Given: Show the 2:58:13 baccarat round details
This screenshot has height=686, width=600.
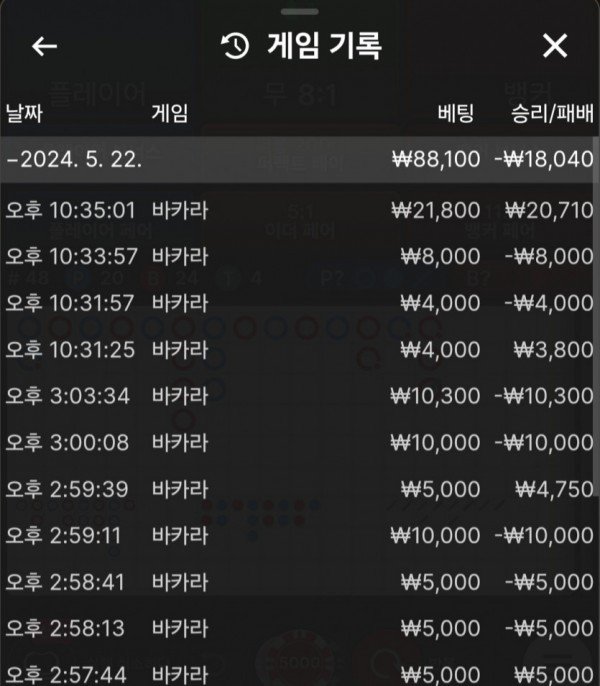Looking at the screenshot, I should 298,628.
